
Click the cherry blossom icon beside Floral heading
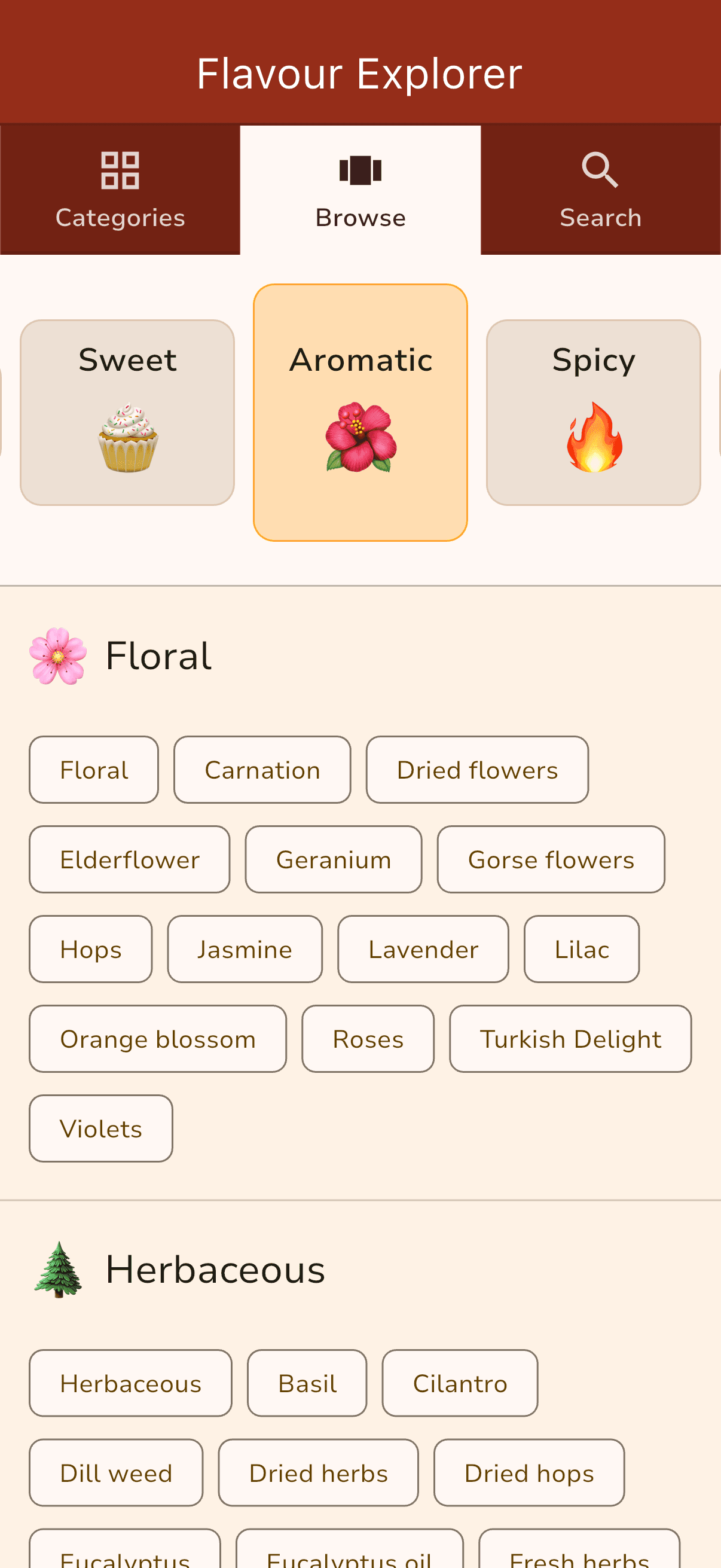[x=58, y=655]
